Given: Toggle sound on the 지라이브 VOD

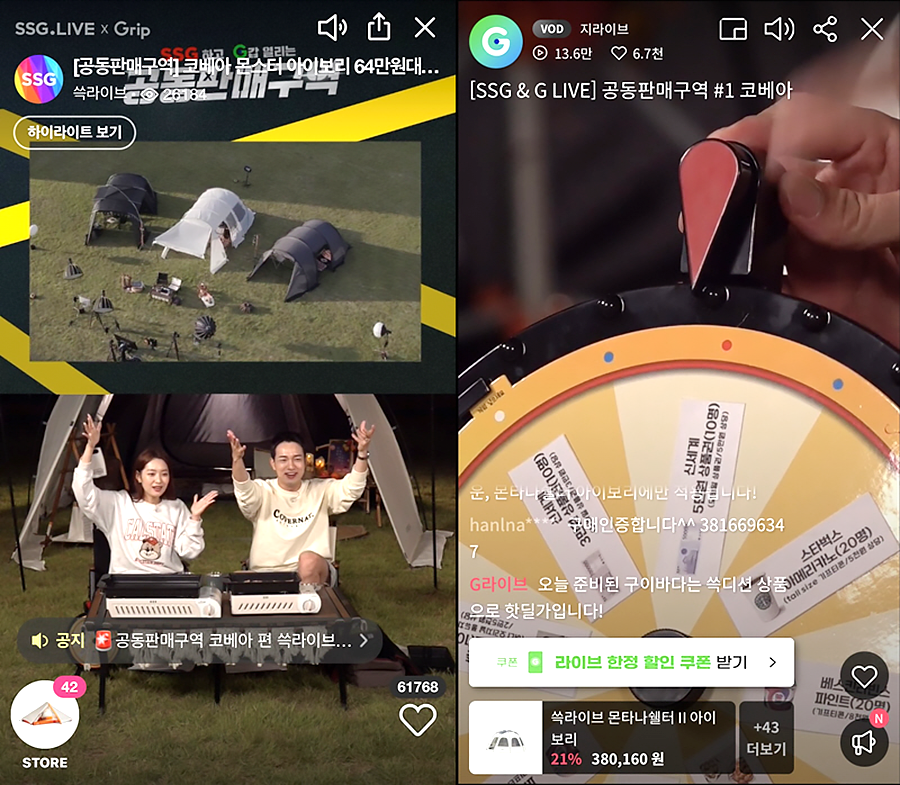Looking at the screenshot, I should (x=778, y=29).
